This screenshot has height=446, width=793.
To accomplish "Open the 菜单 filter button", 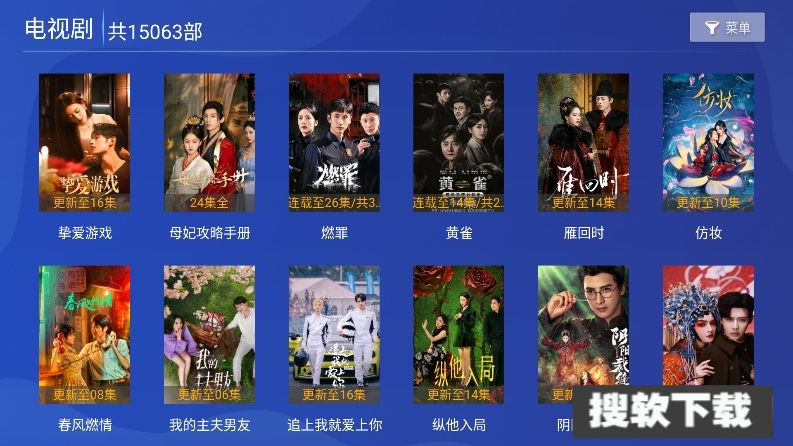I will (727, 28).
